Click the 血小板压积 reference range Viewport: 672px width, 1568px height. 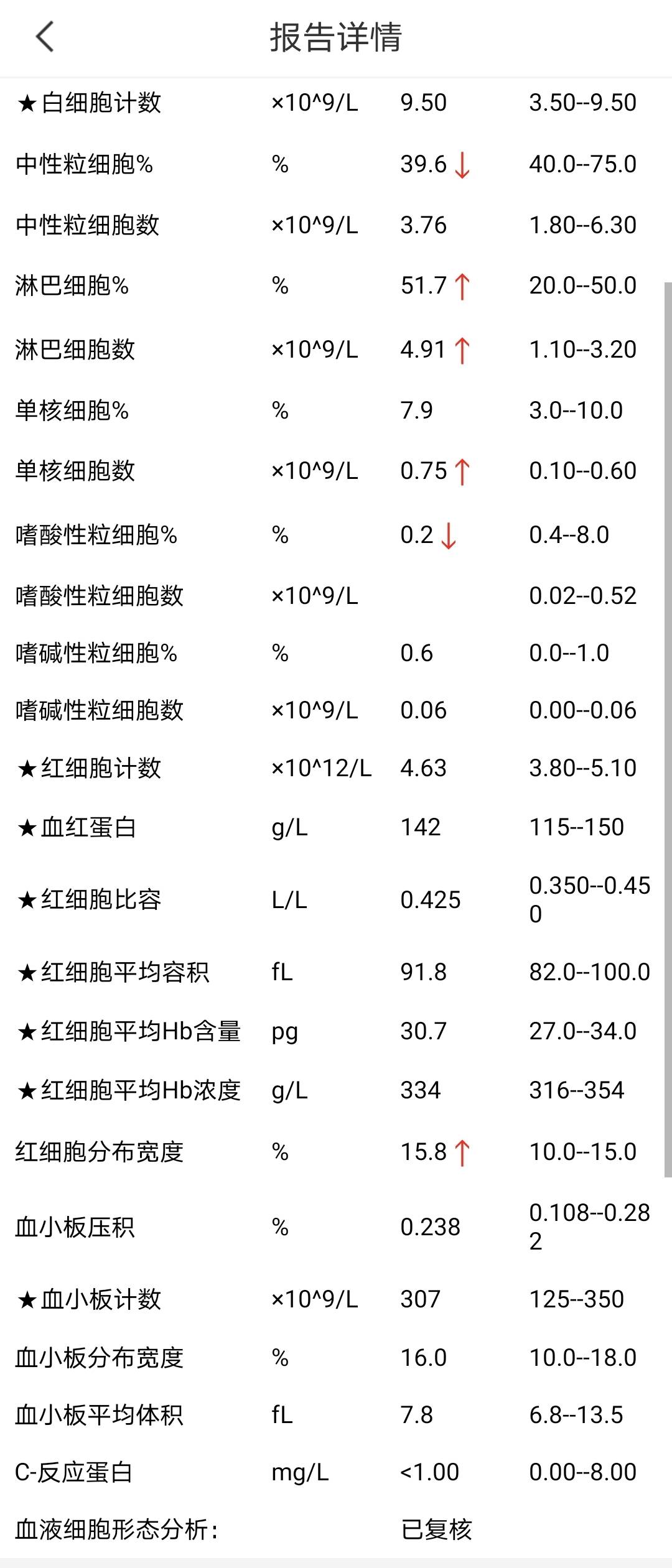point(588,1227)
